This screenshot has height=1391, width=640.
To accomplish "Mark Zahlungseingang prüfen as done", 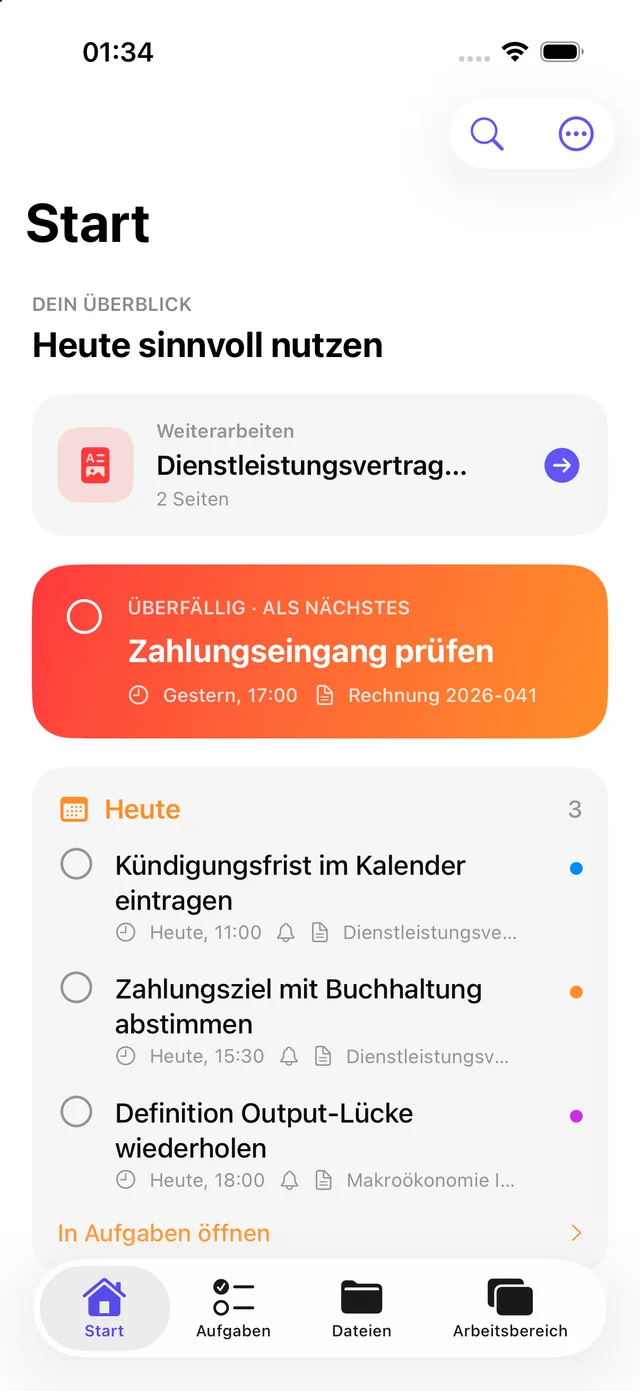I will 84,616.
